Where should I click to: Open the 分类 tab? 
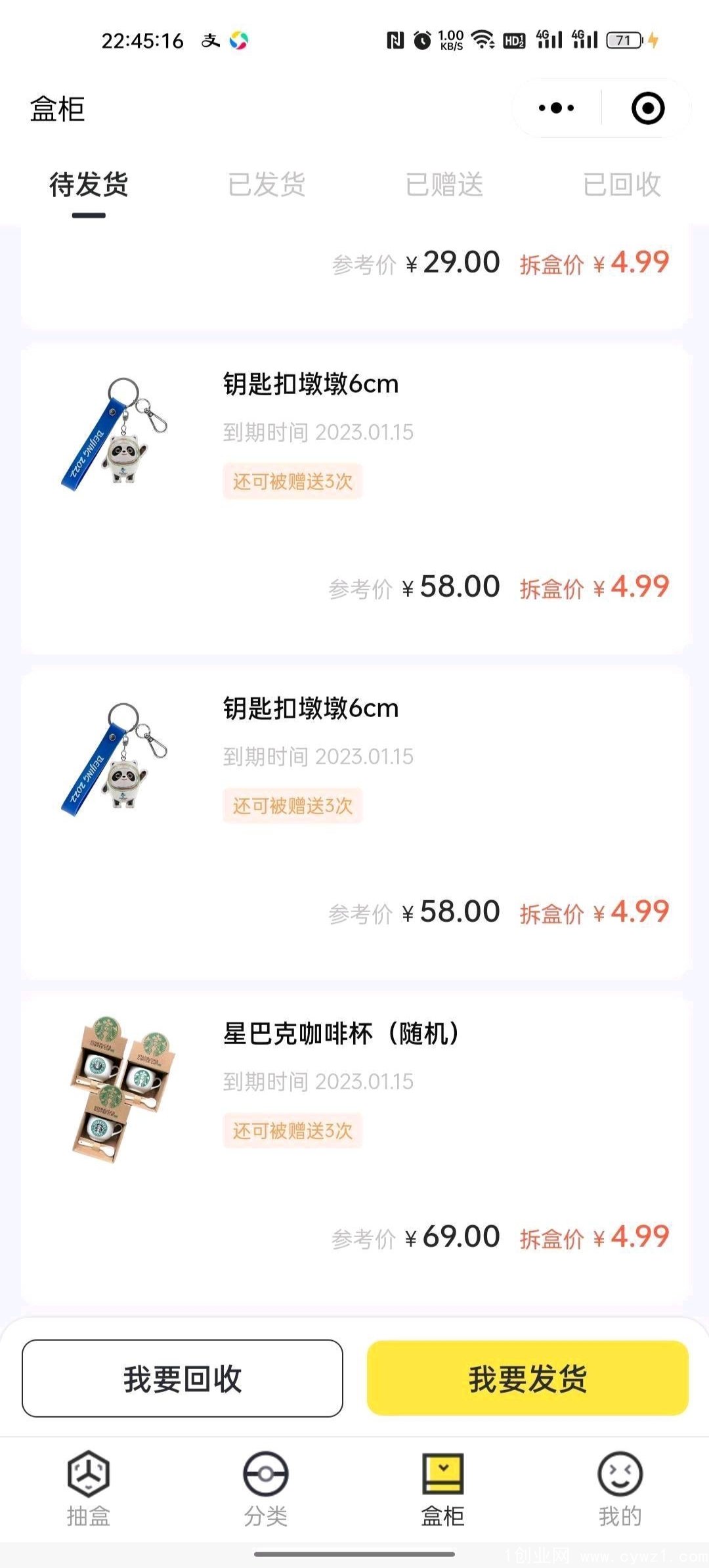pos(266,1489)
